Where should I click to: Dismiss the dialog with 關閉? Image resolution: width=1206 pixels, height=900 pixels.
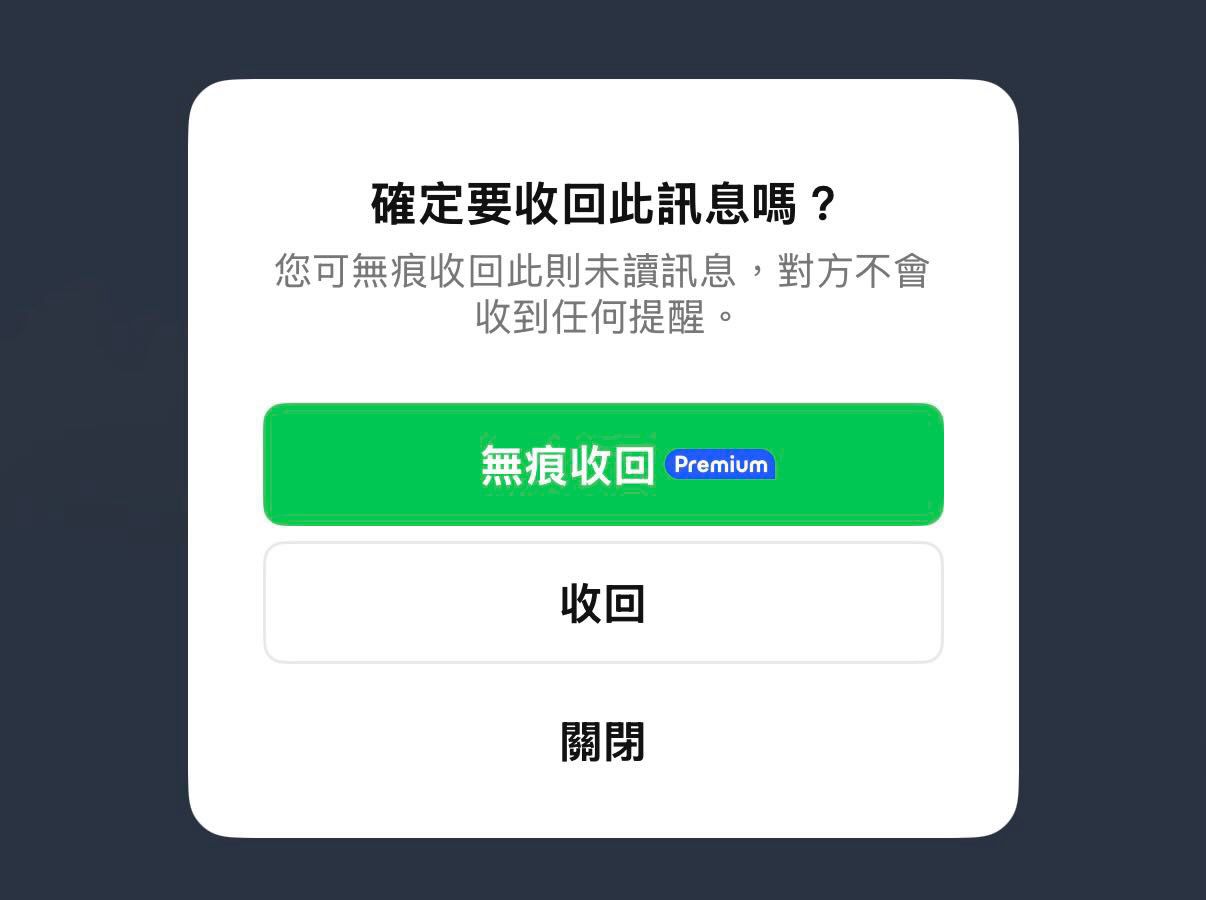tap(603, 742)
